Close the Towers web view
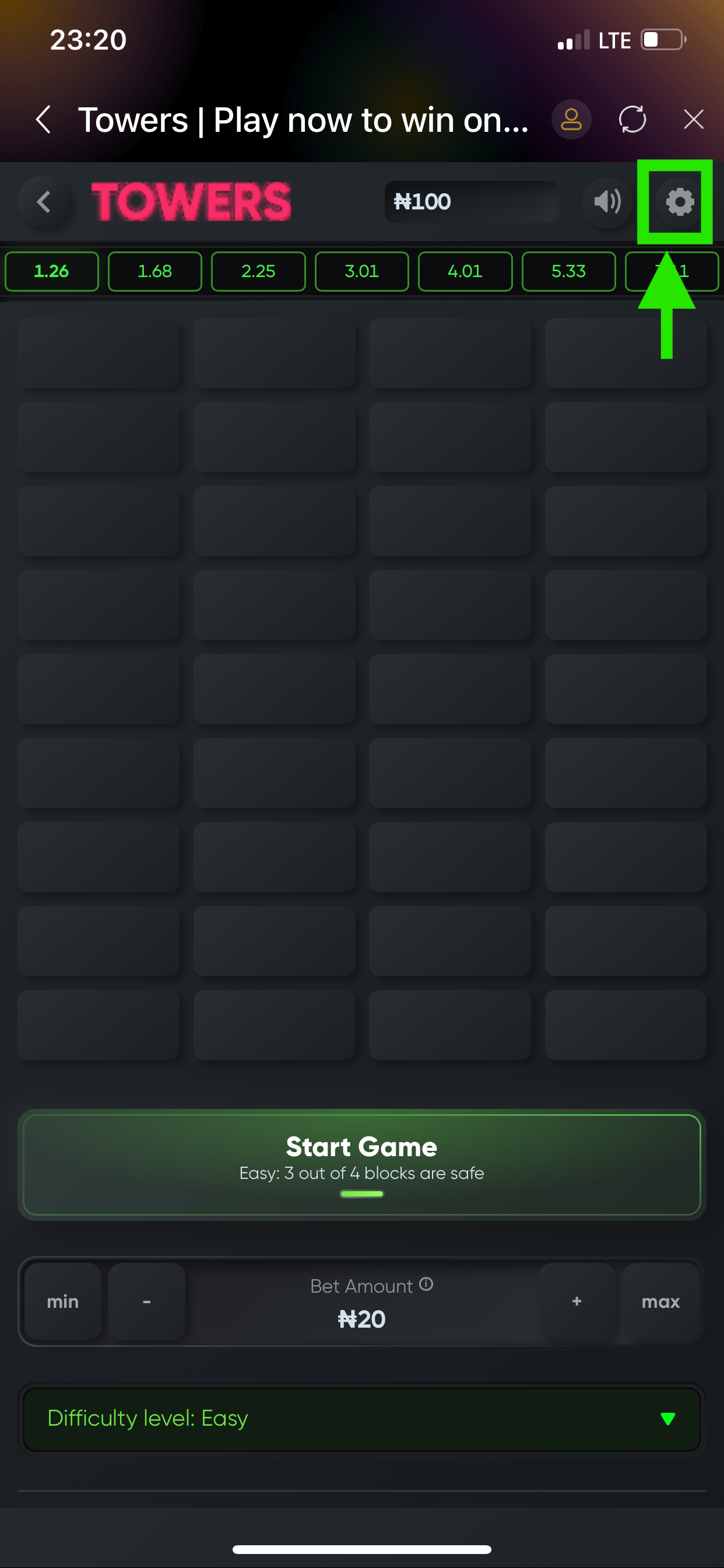Screen dimensions: 724x1568 click(x=693, y=120)
